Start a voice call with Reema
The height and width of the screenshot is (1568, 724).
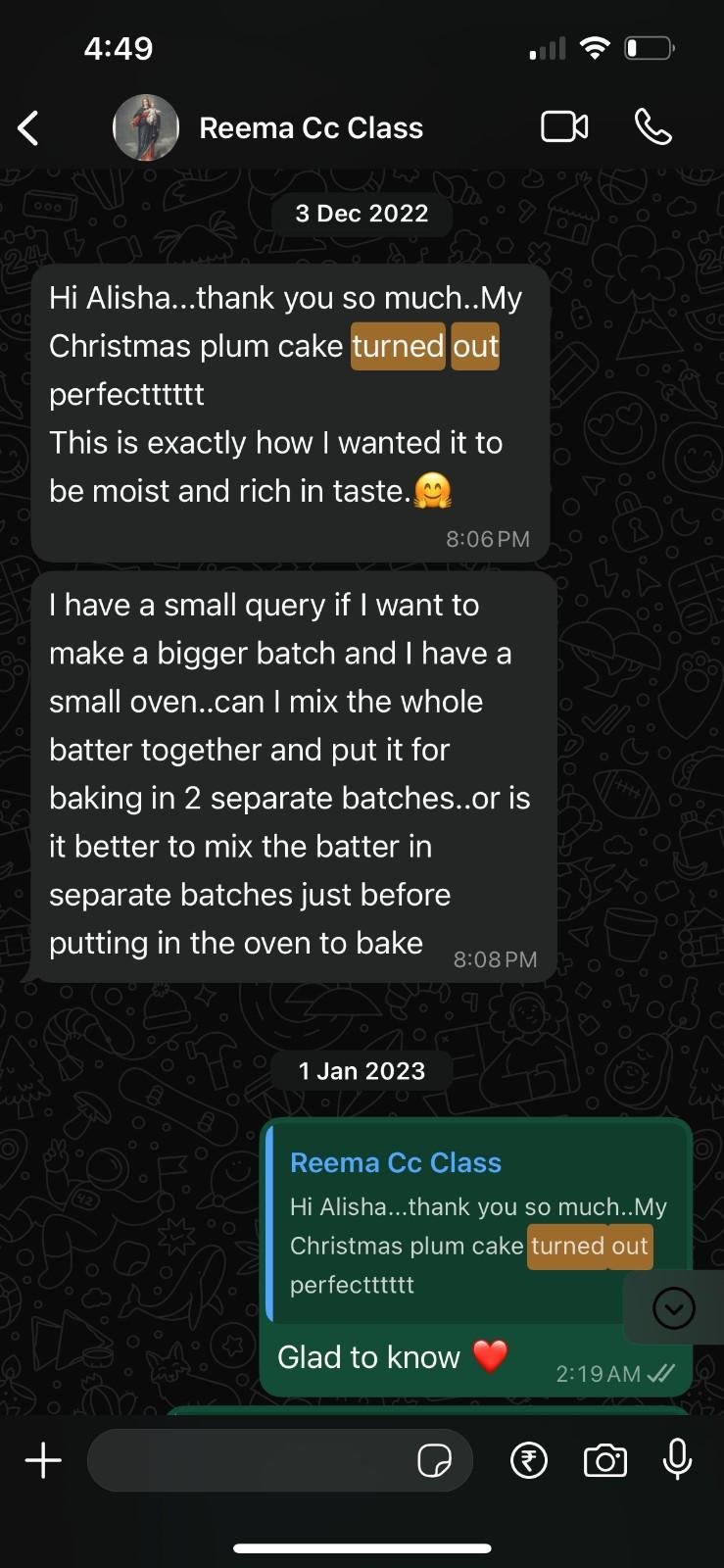pyautogui.click(x=652, y=127)
